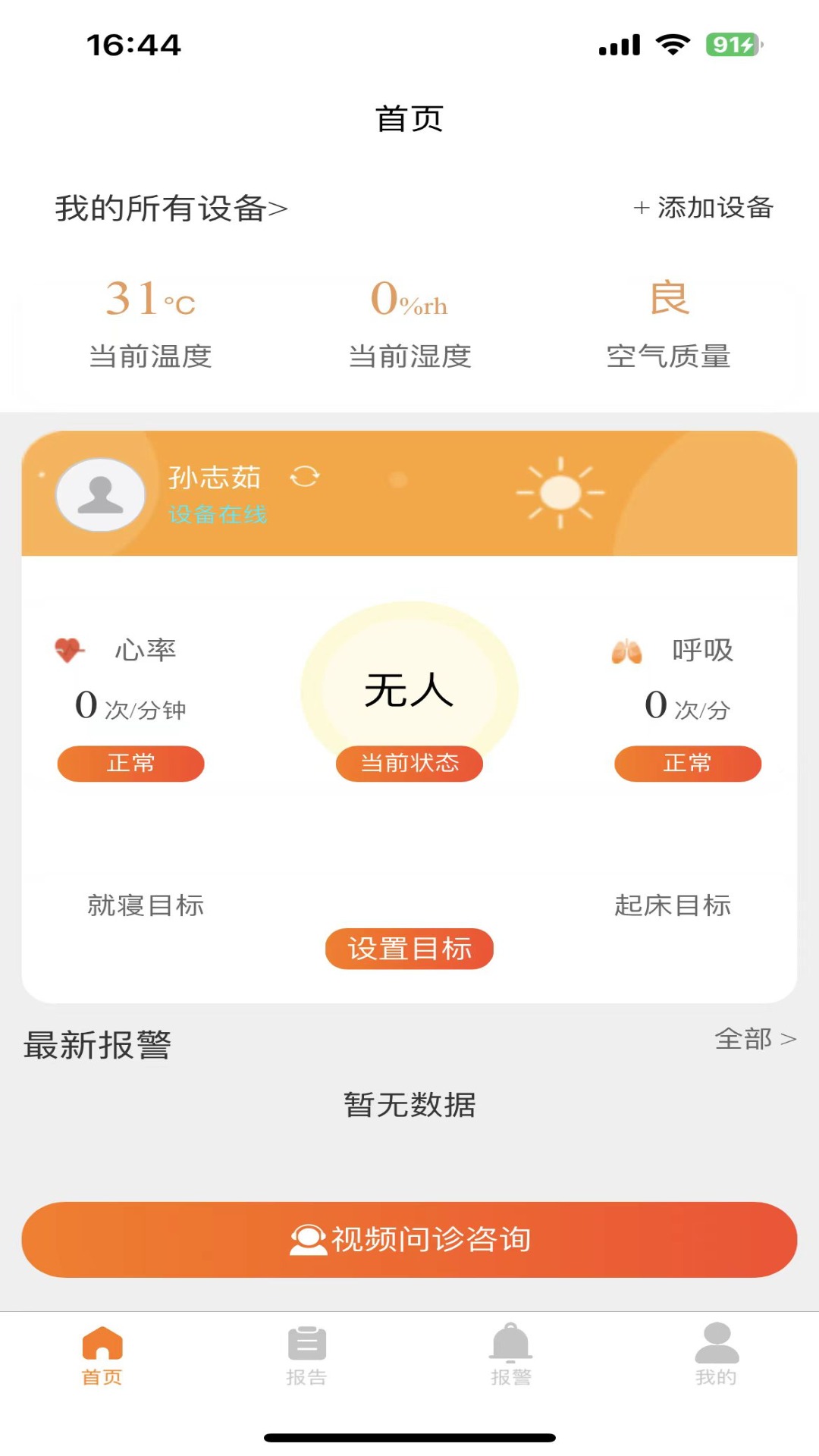Tap 添加设备 to add a device
Viewport: 819px width, 1456px height.
[703, 208]
